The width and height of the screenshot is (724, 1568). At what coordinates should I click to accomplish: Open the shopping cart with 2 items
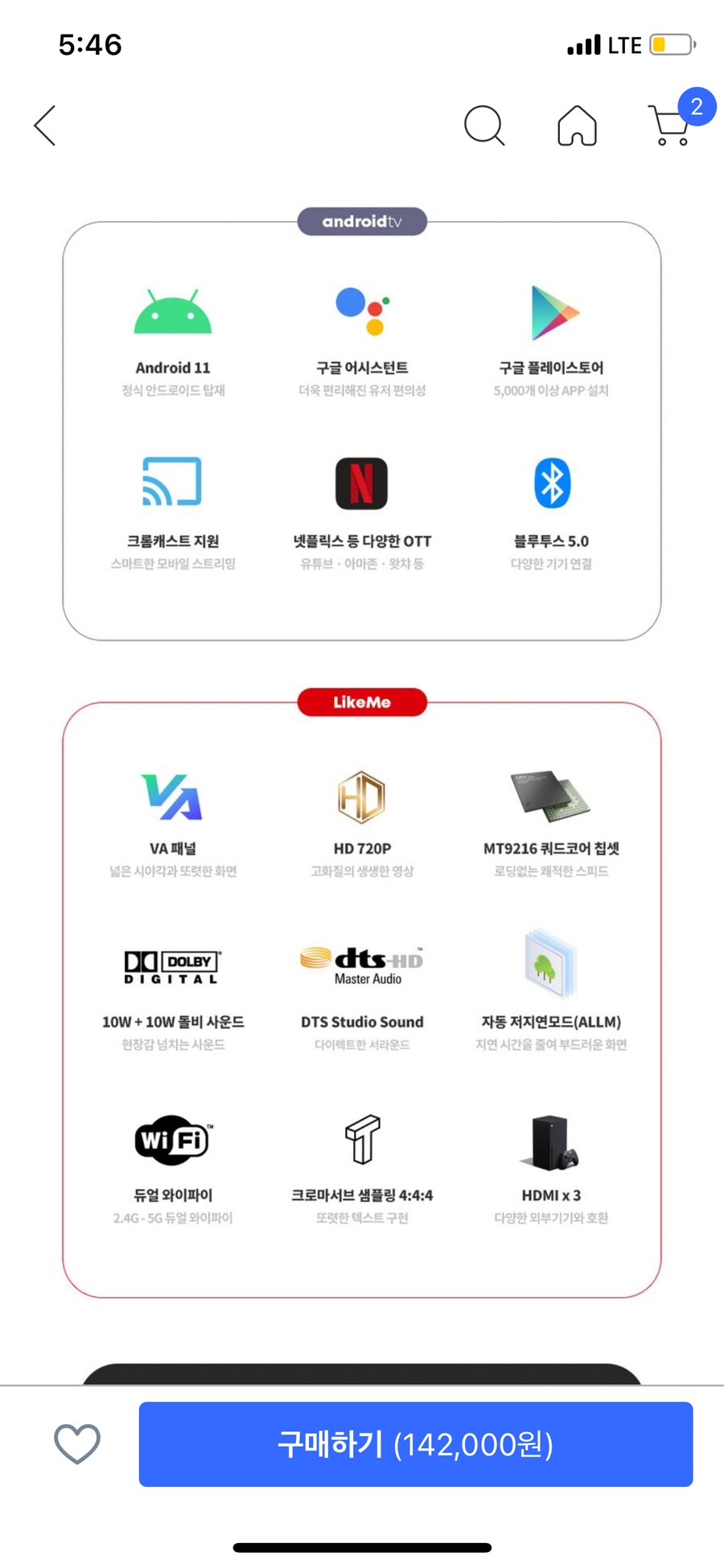tap(670, 129)
